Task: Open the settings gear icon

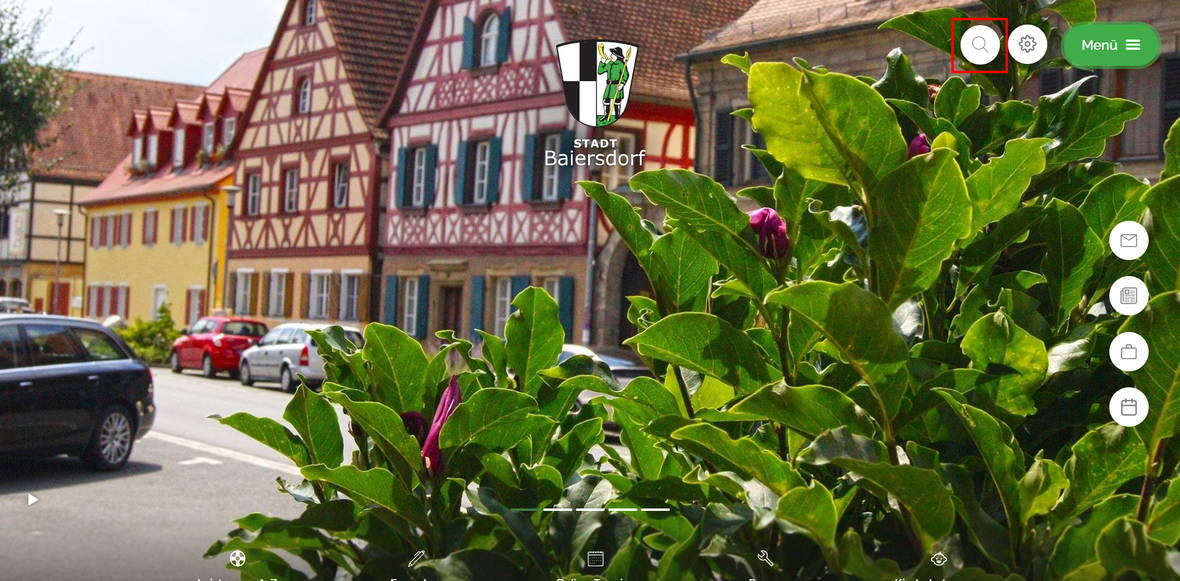Action: pos(1027,45)
